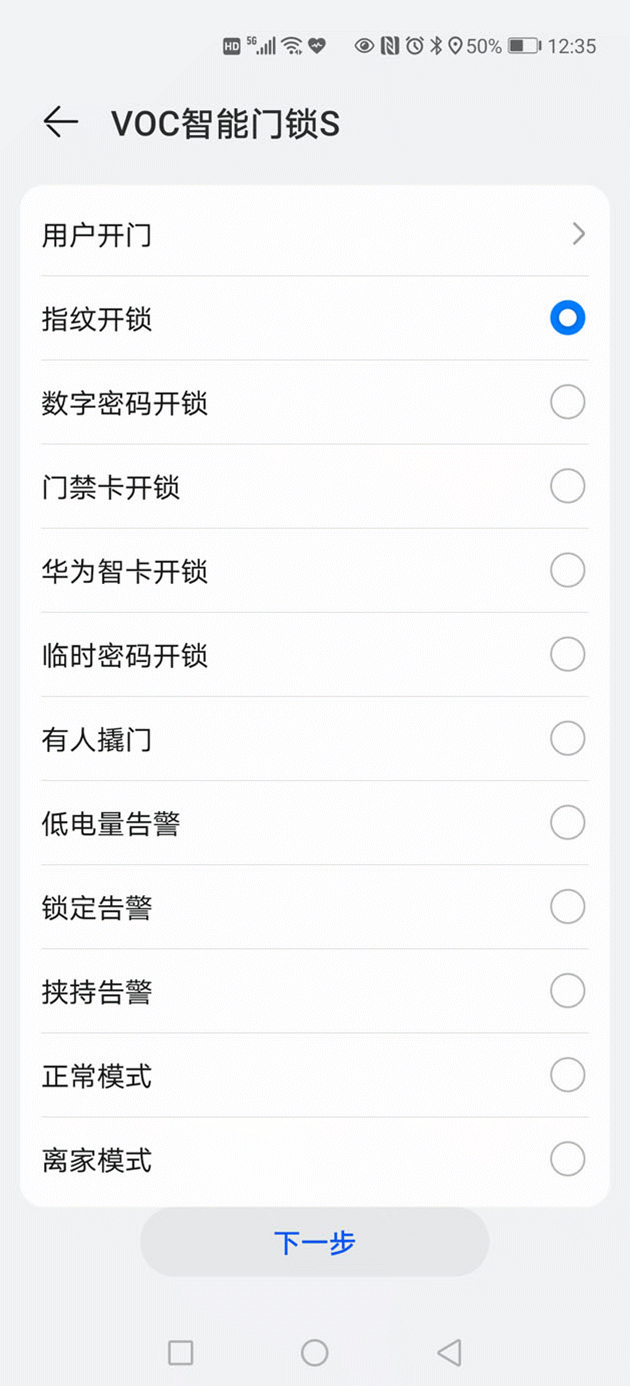Choose 低电量告警
Image resolution: width=630 pixels, height=1386 pixels.
(315, 823)
